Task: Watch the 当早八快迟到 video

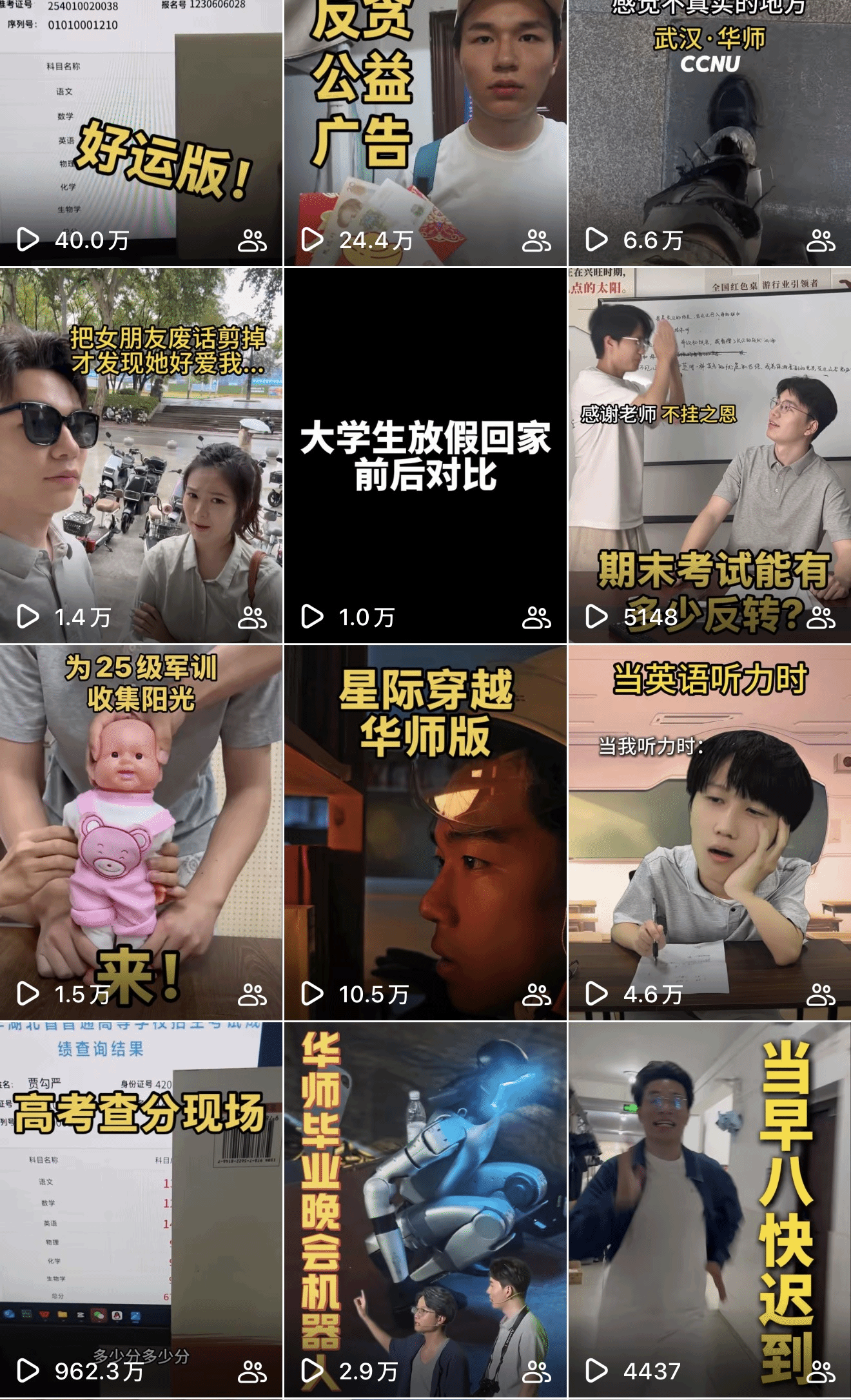Action: pyautogui.click(x=709, y=1209)
